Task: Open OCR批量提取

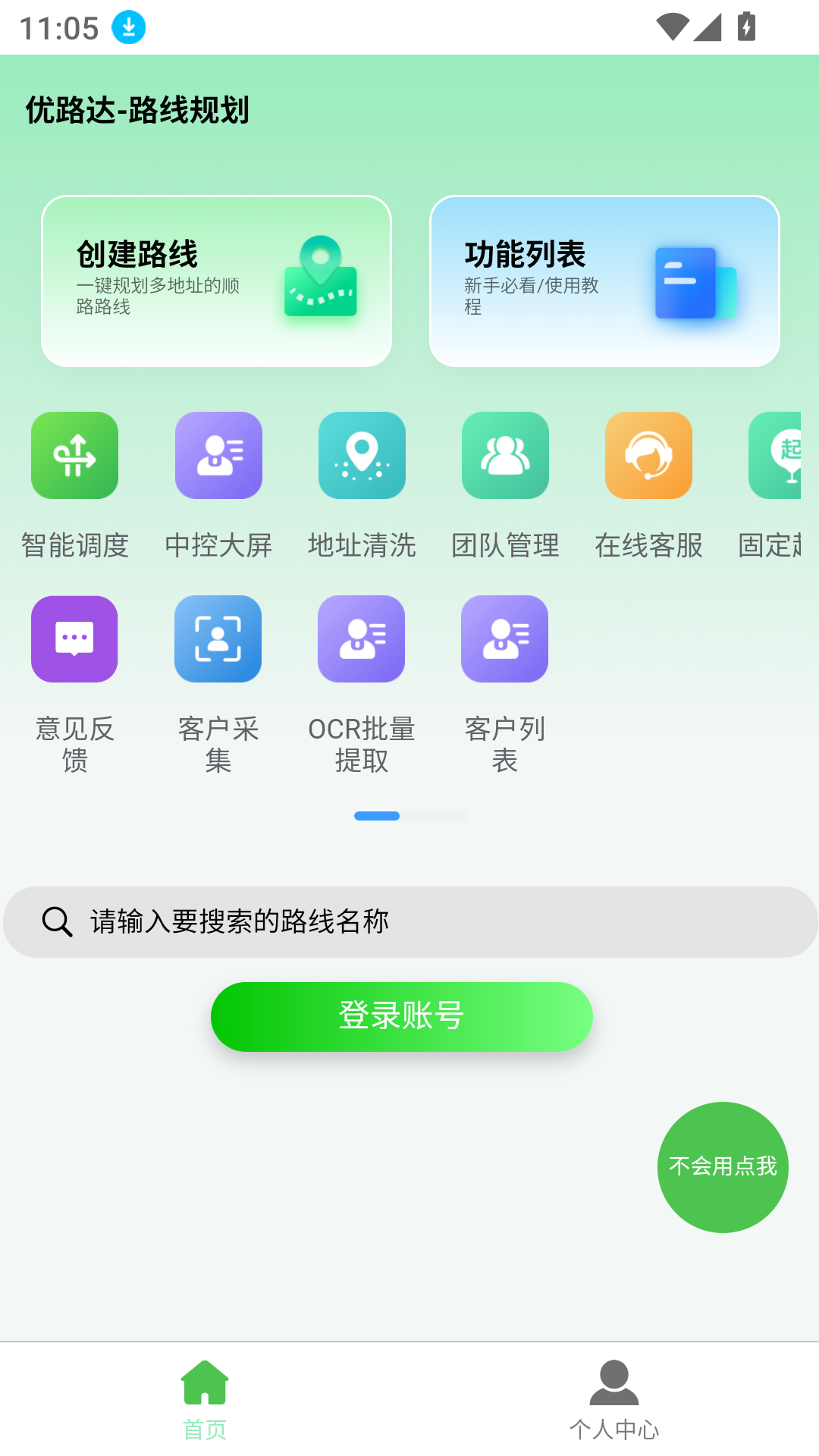Action: [x=362, y=639]
